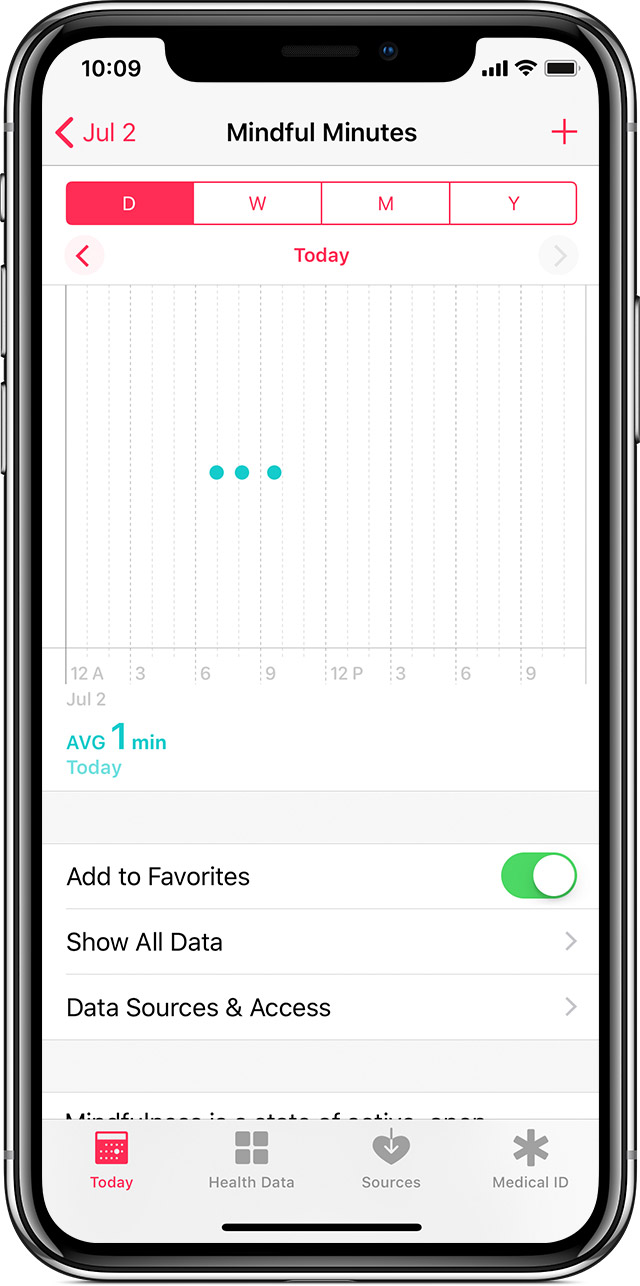Switch to Health Data tab
Screen dimensions: 640x1286
(251, 1160)
